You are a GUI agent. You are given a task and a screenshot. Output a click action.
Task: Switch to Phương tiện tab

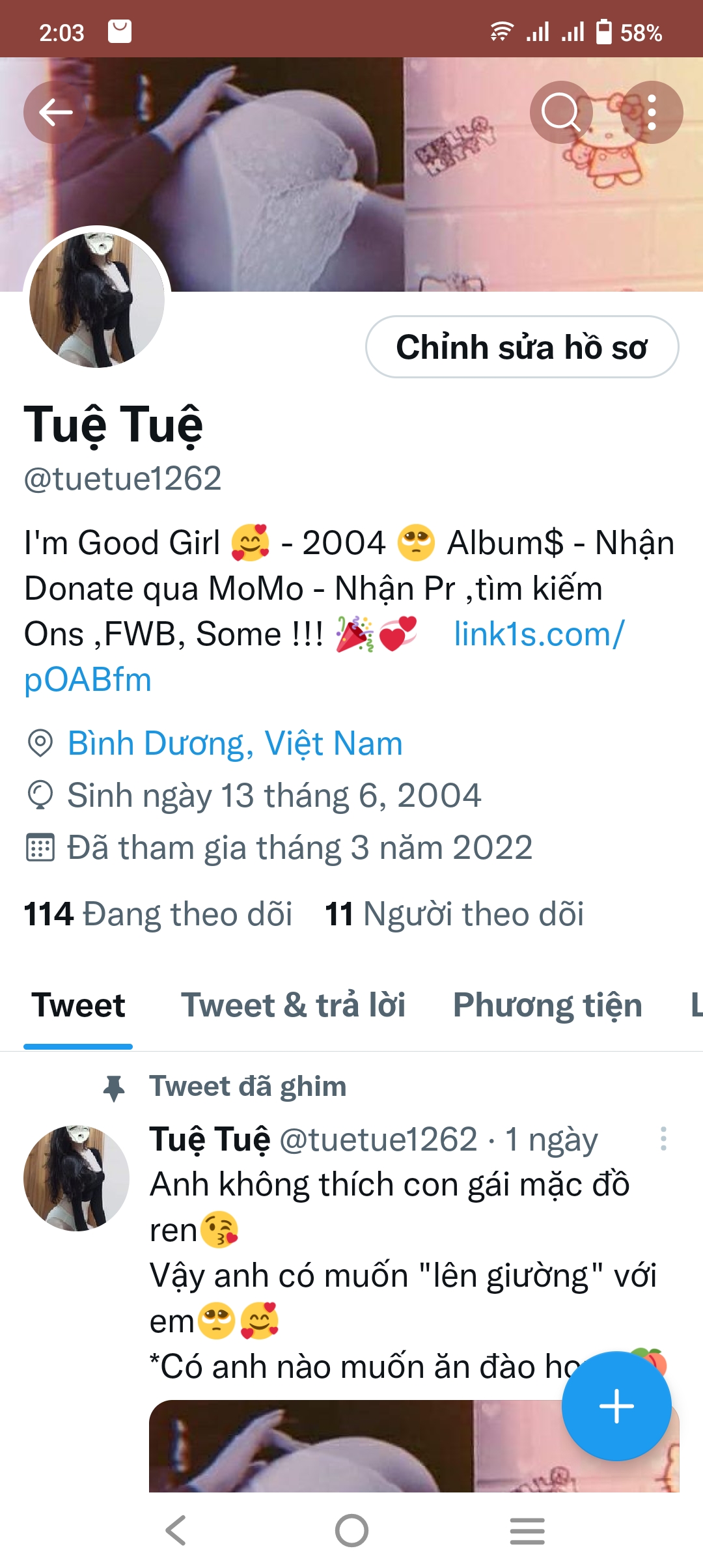(547, 1005)
